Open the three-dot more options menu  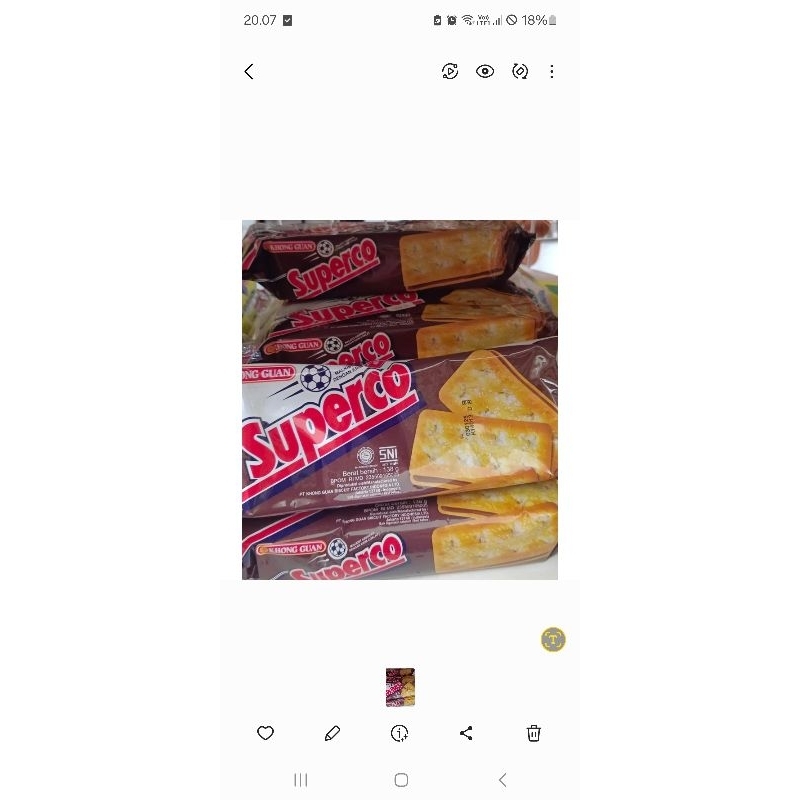pos(552,71)
